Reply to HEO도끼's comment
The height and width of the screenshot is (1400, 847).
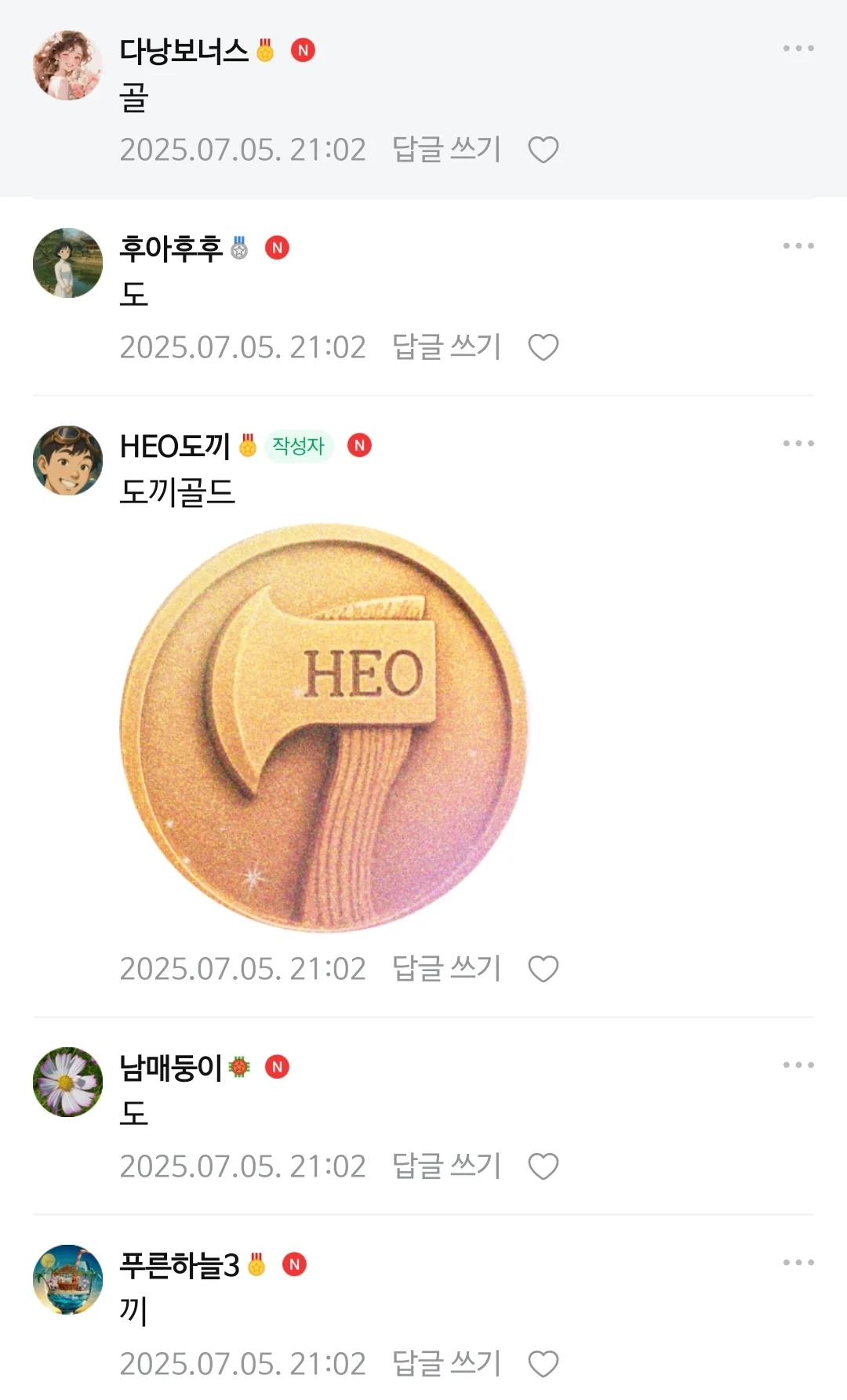[x=446, y=969]
